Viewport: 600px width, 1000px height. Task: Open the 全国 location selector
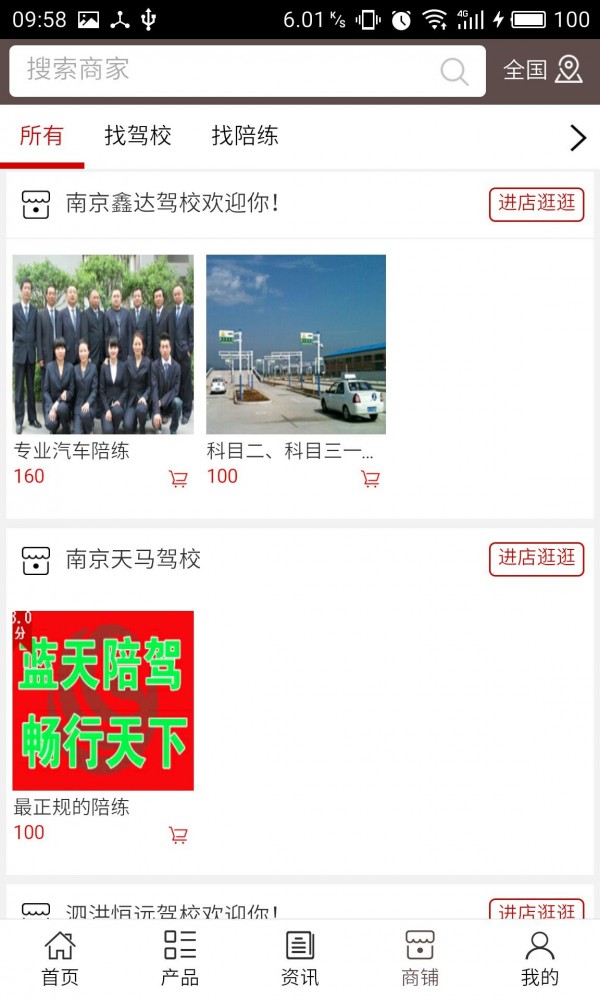[542, 70]
